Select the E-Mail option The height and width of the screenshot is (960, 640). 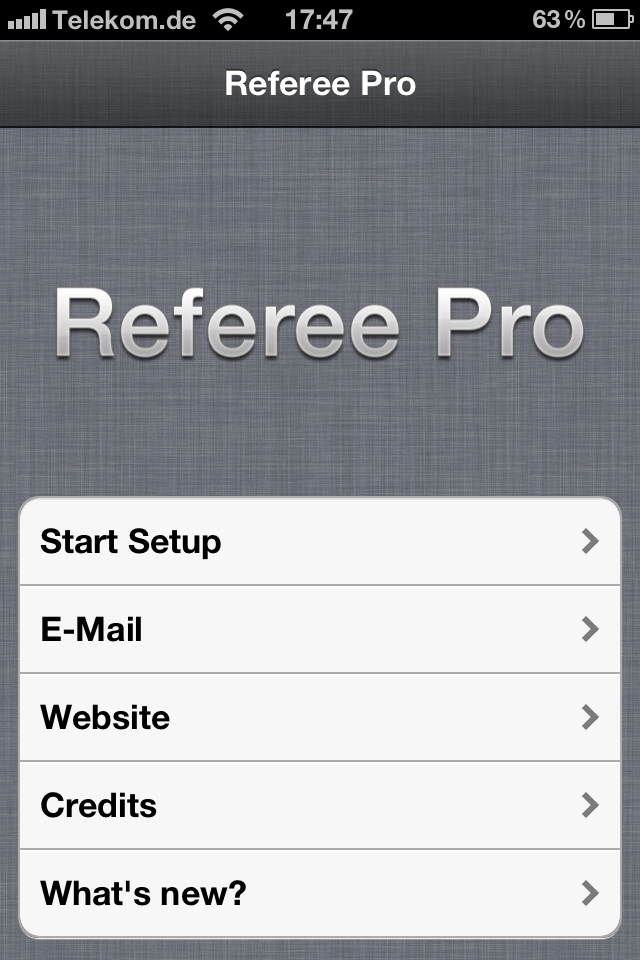pos(320,629)
